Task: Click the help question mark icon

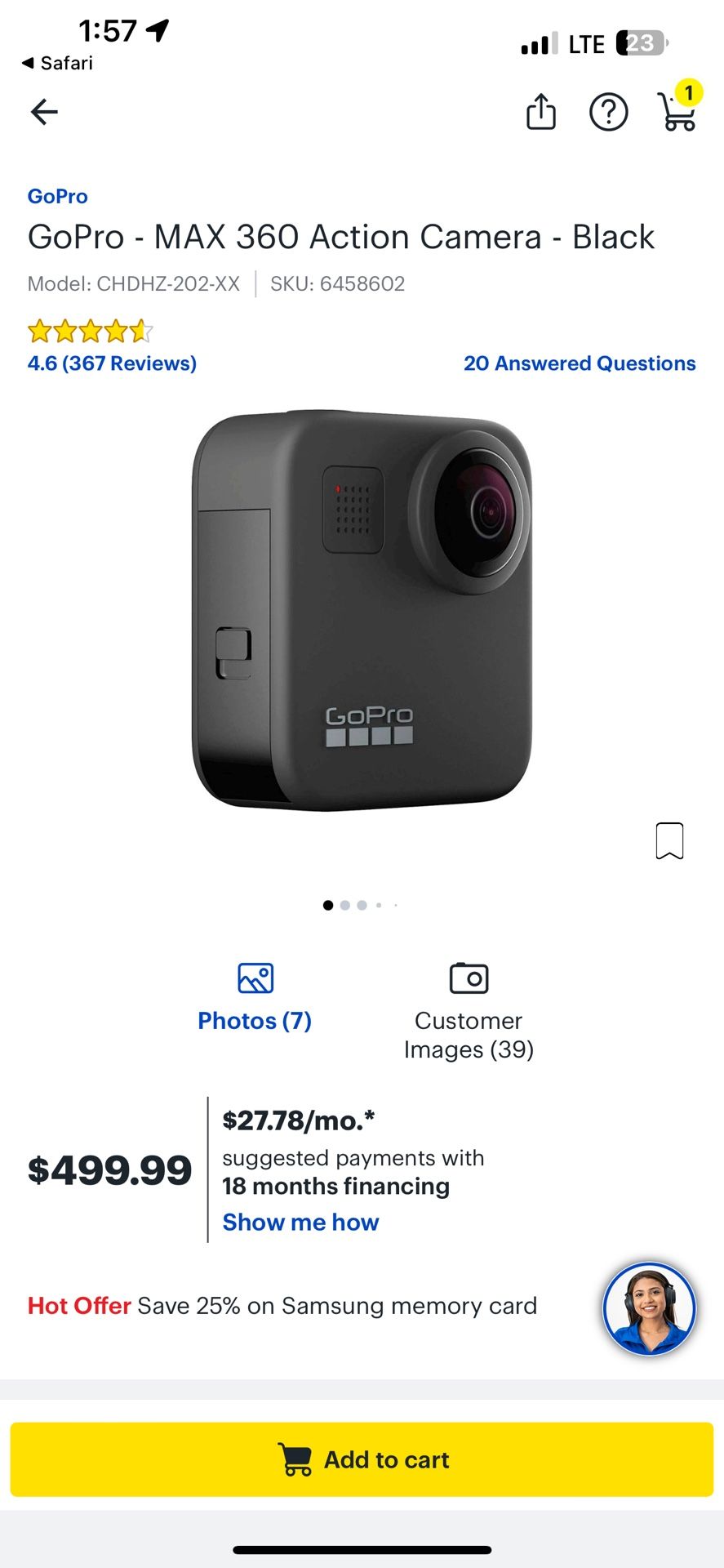Action: tap(608, 112)
